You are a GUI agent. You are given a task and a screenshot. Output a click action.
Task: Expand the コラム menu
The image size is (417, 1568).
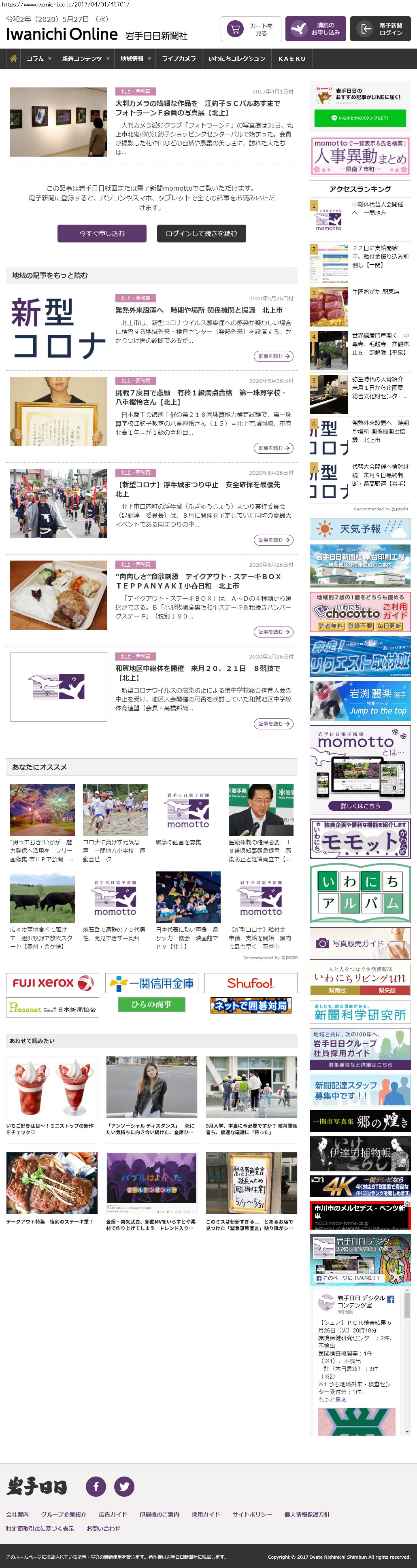tap(39, 59)
